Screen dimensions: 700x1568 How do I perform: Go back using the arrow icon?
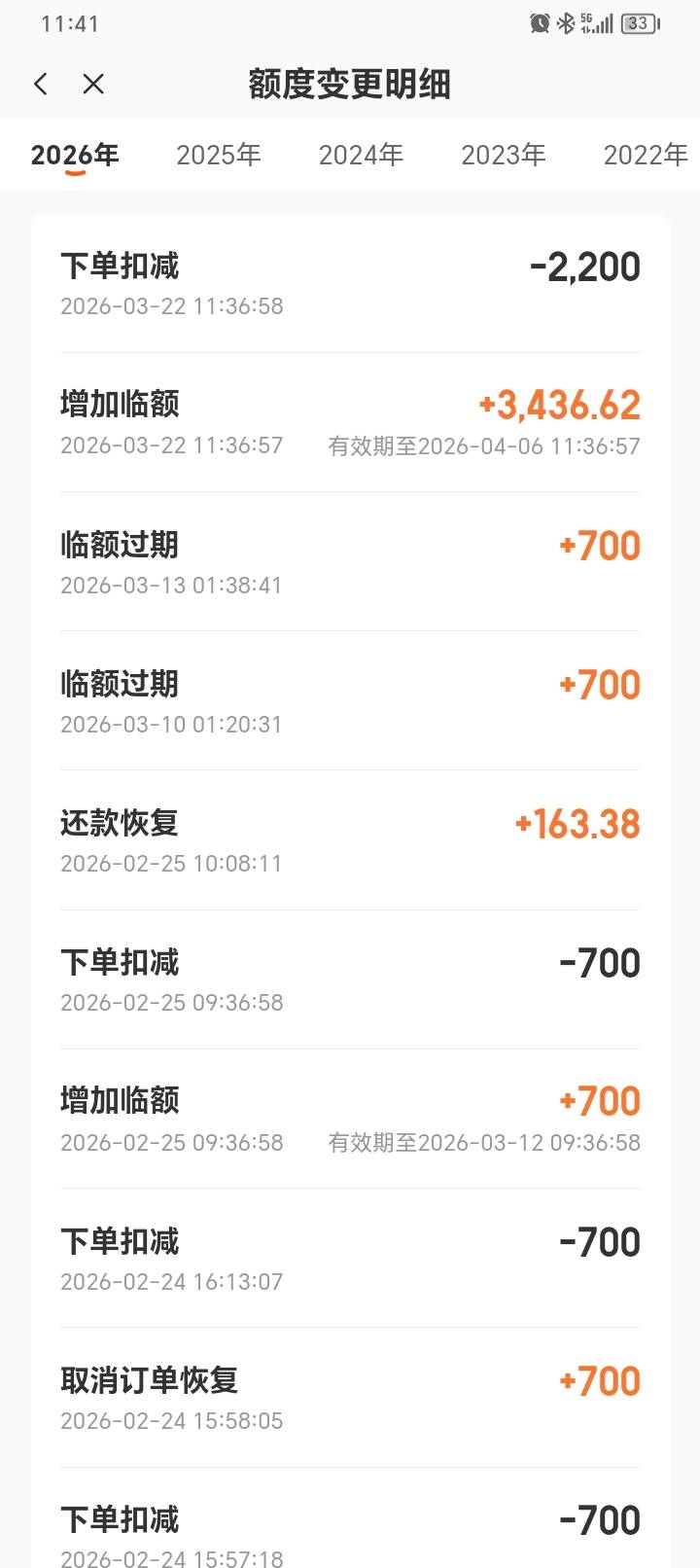[x=41, y=84]
